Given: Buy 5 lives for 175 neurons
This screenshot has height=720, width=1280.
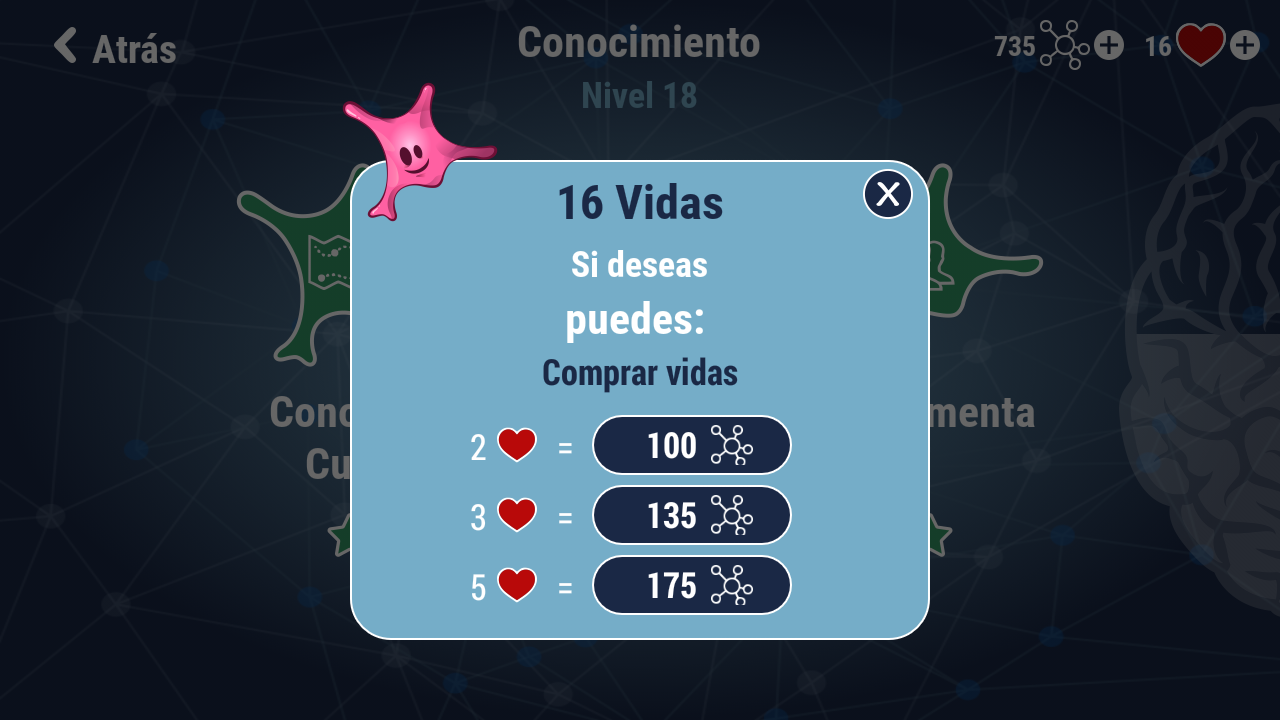Looking at the screenshot, I should pyautogui.click(x=692, y=585).
